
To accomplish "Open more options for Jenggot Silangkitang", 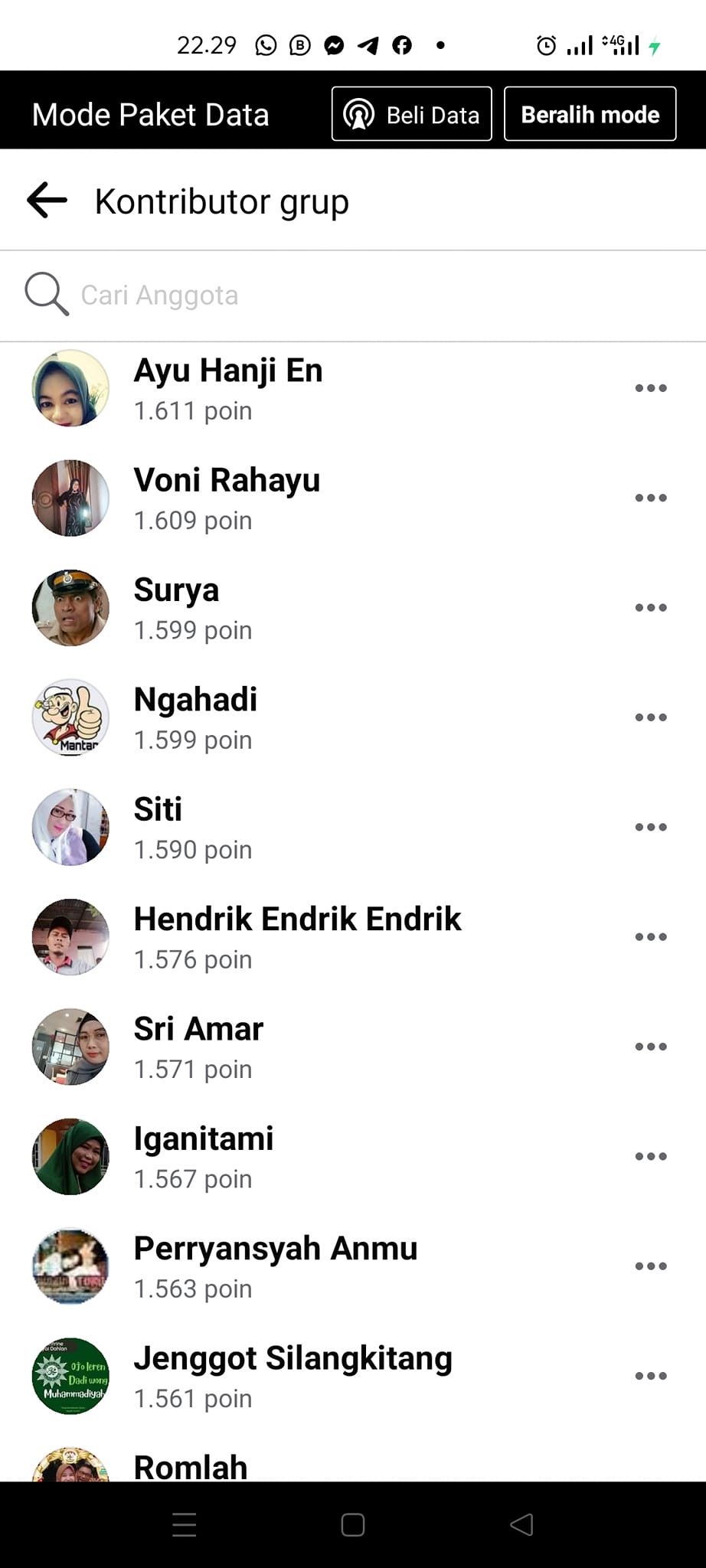I will coord(651,1376).
